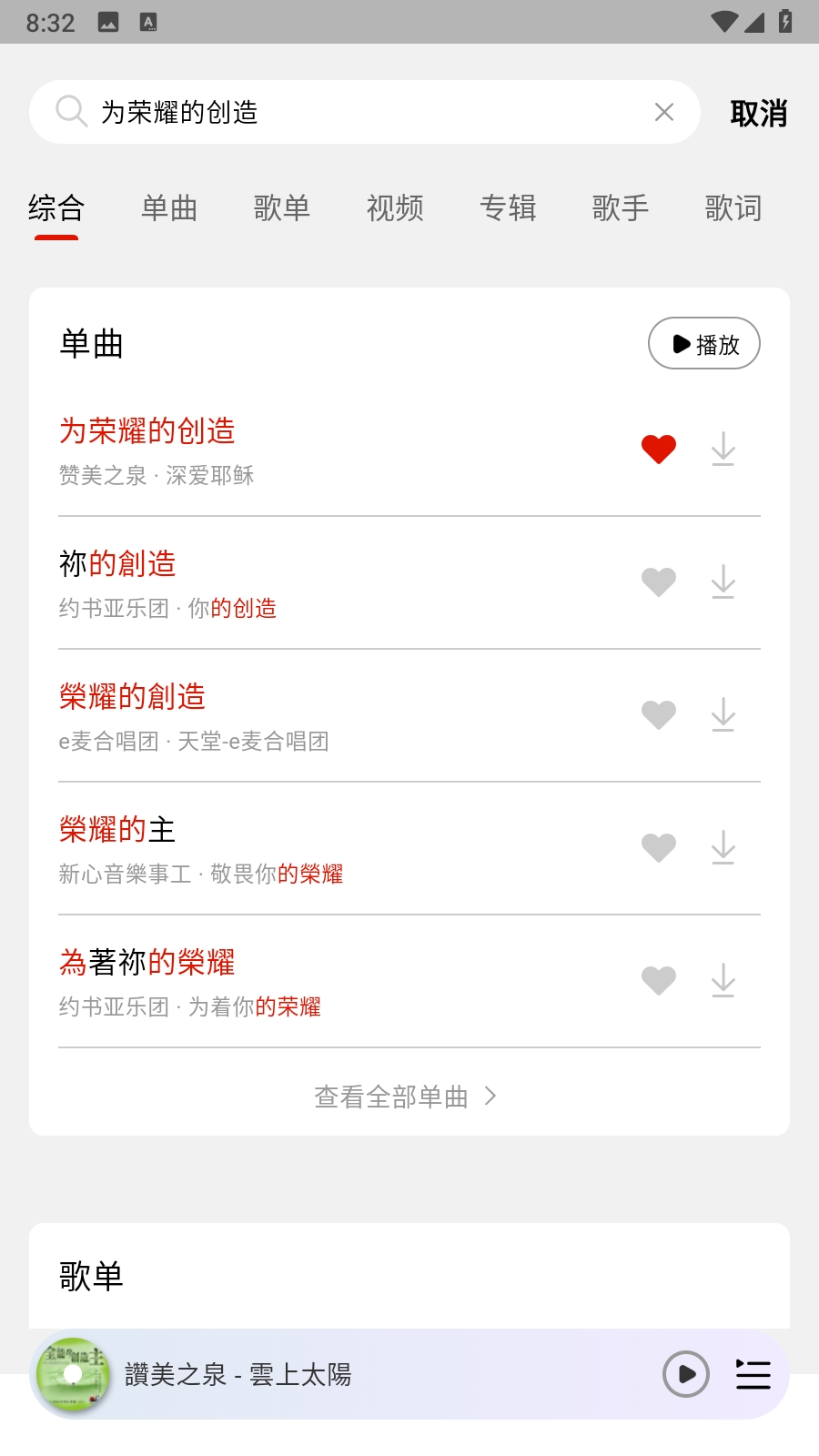Viewport: 819px width, 1456px height.
Task: Select the 专辑 tab
Action: click(508, 208)
